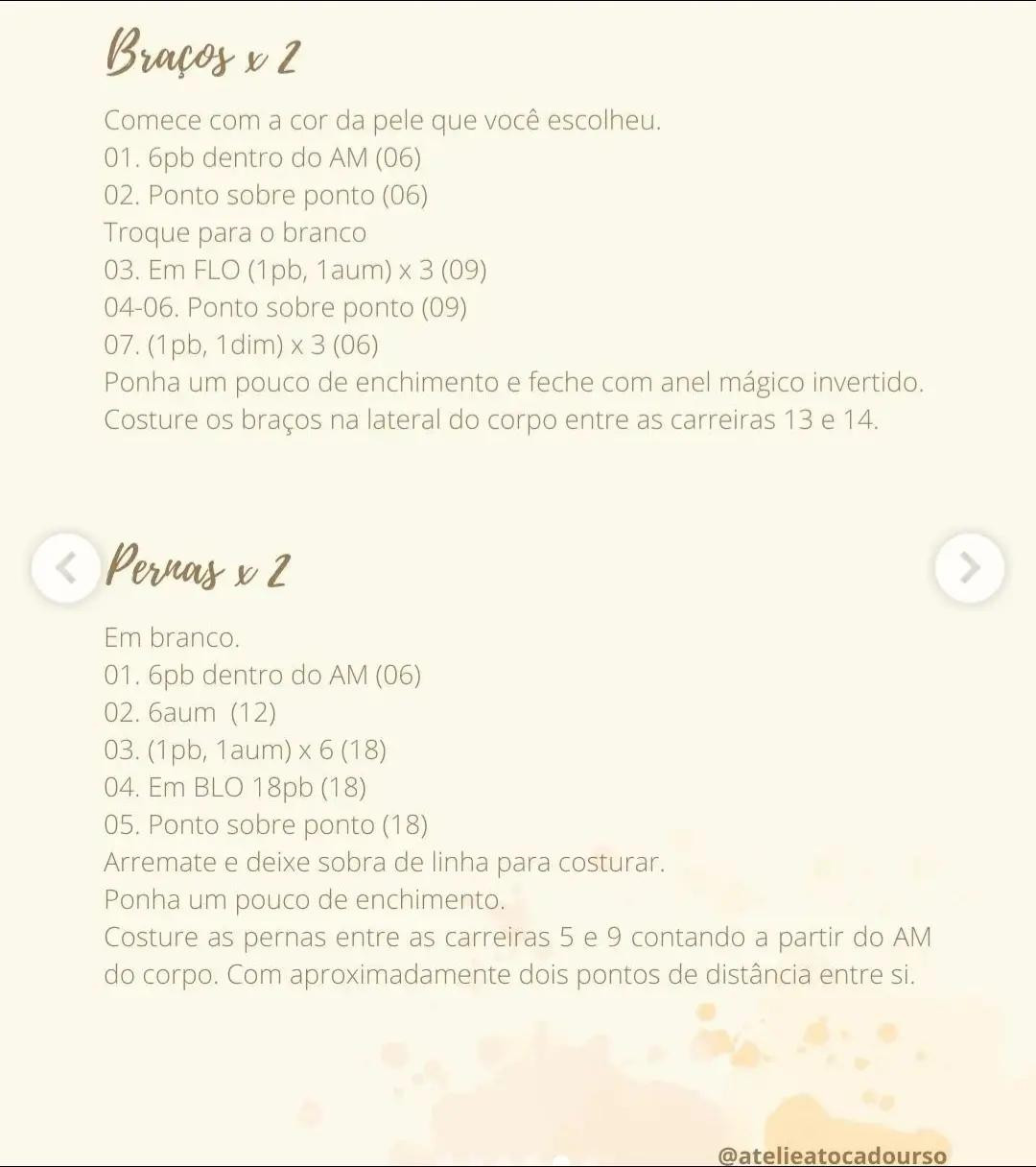Select step 03 Em FLO instruction
Viewport: 1036px width, 1167px height.
(295, 270)
